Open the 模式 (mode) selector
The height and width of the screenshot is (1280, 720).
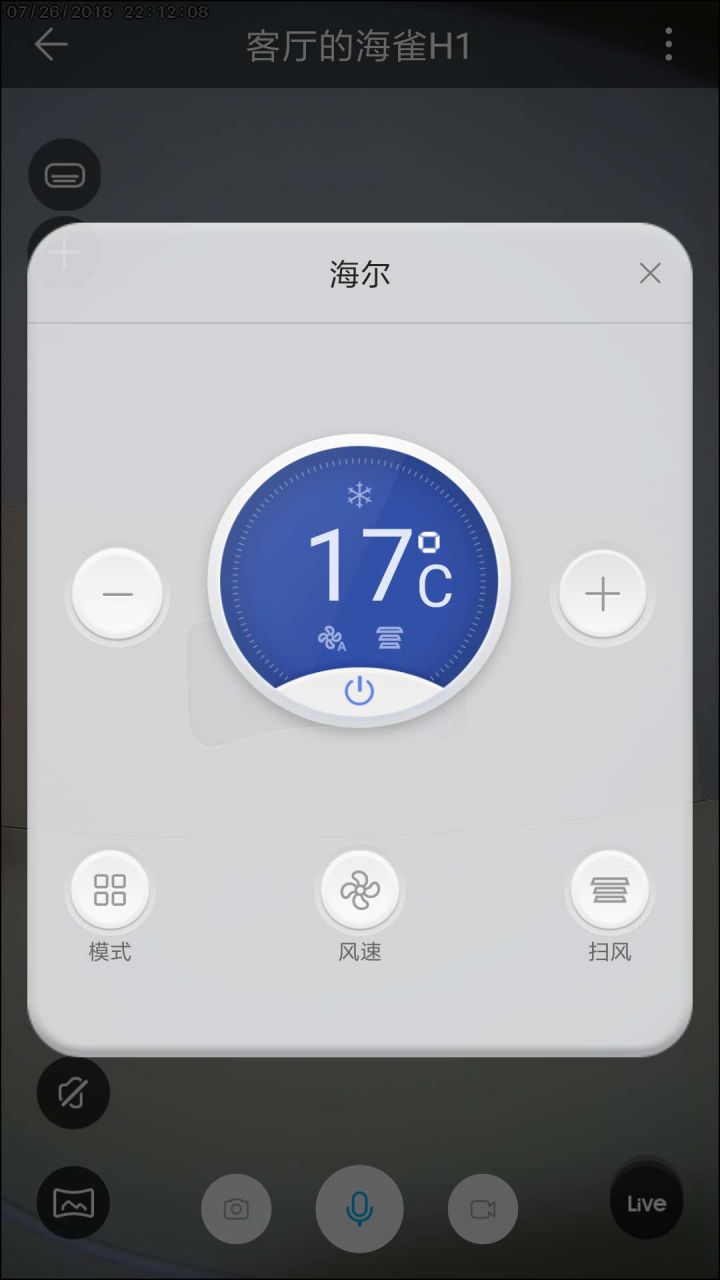(110, 889)
